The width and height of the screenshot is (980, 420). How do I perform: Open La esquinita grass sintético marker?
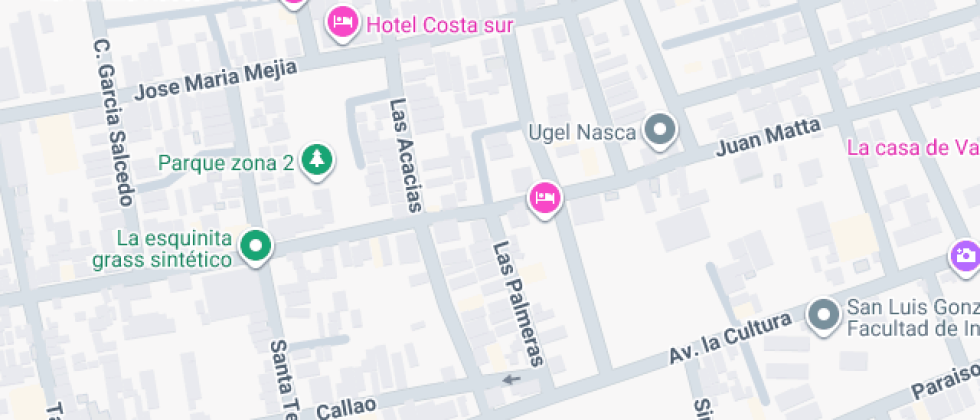pyautogui.click(x=257, y=246)
